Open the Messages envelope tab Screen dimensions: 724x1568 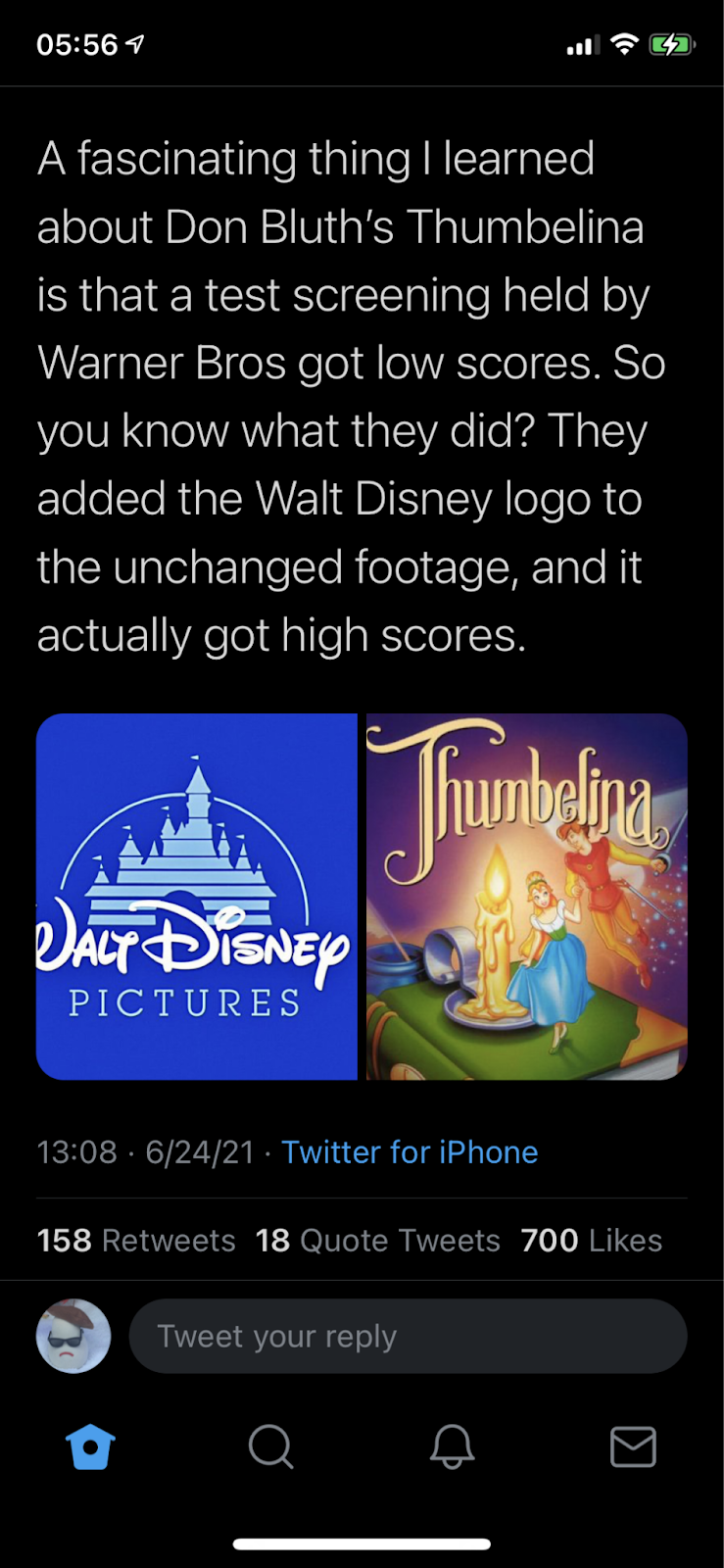pyautogui.click(x=633, y=1446)
